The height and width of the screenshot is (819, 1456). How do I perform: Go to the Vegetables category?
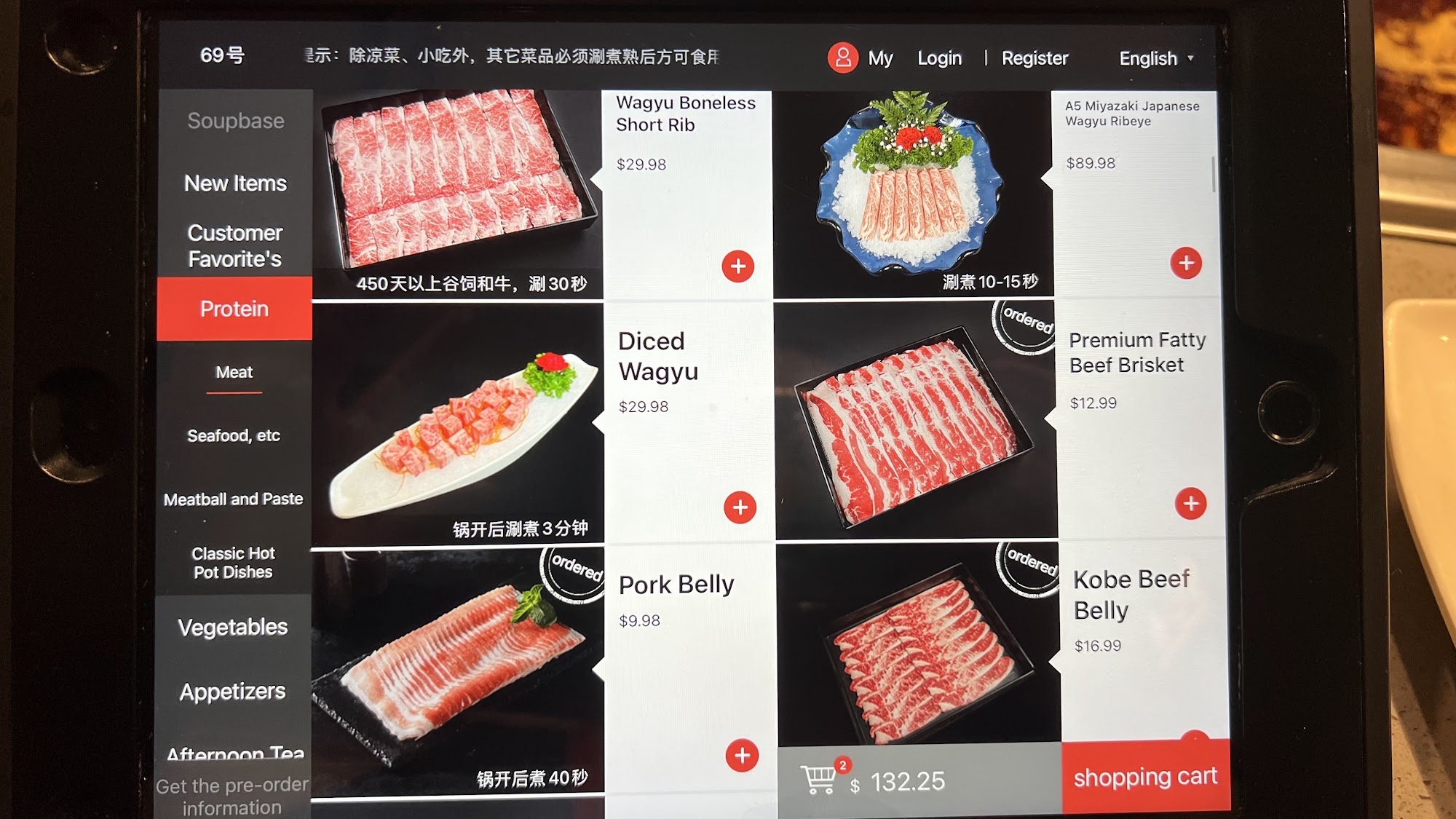pyautogui.click(x=233, y=627)
